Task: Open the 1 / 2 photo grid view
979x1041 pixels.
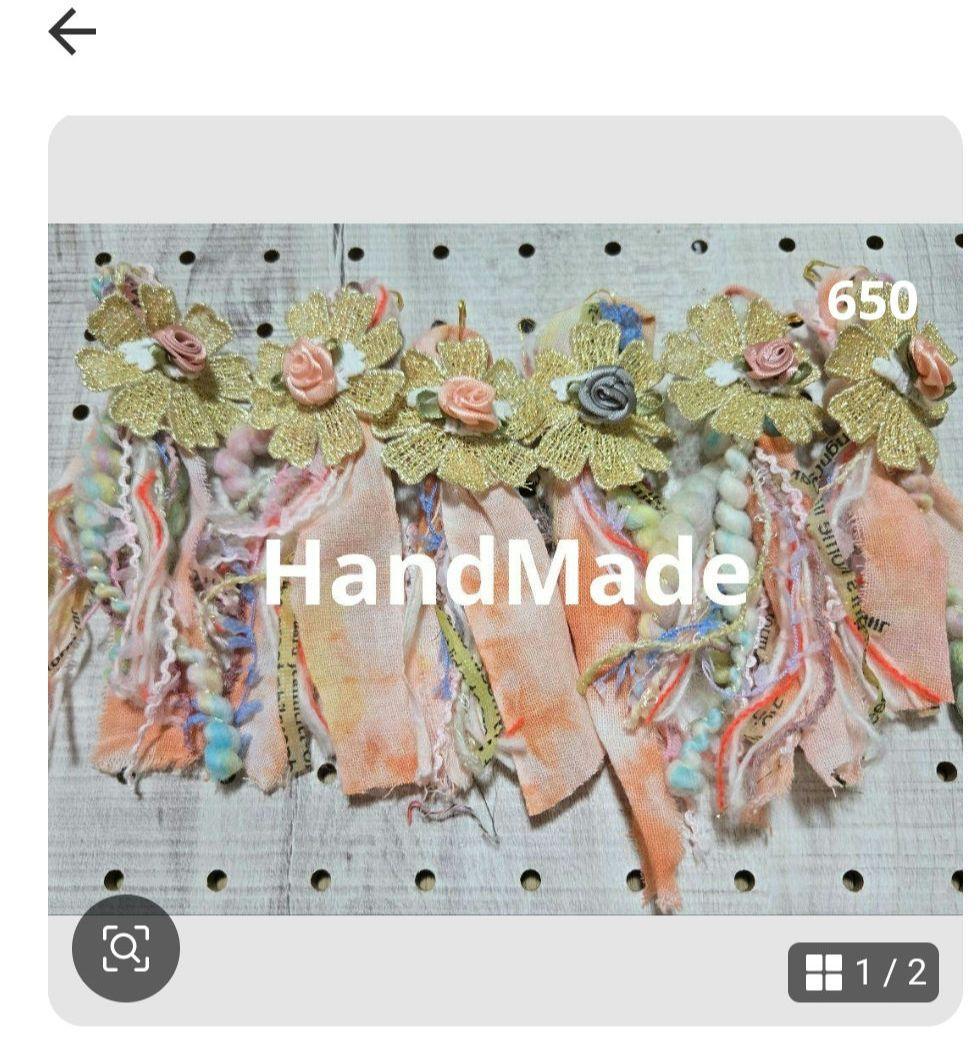Action: [864, 972]
